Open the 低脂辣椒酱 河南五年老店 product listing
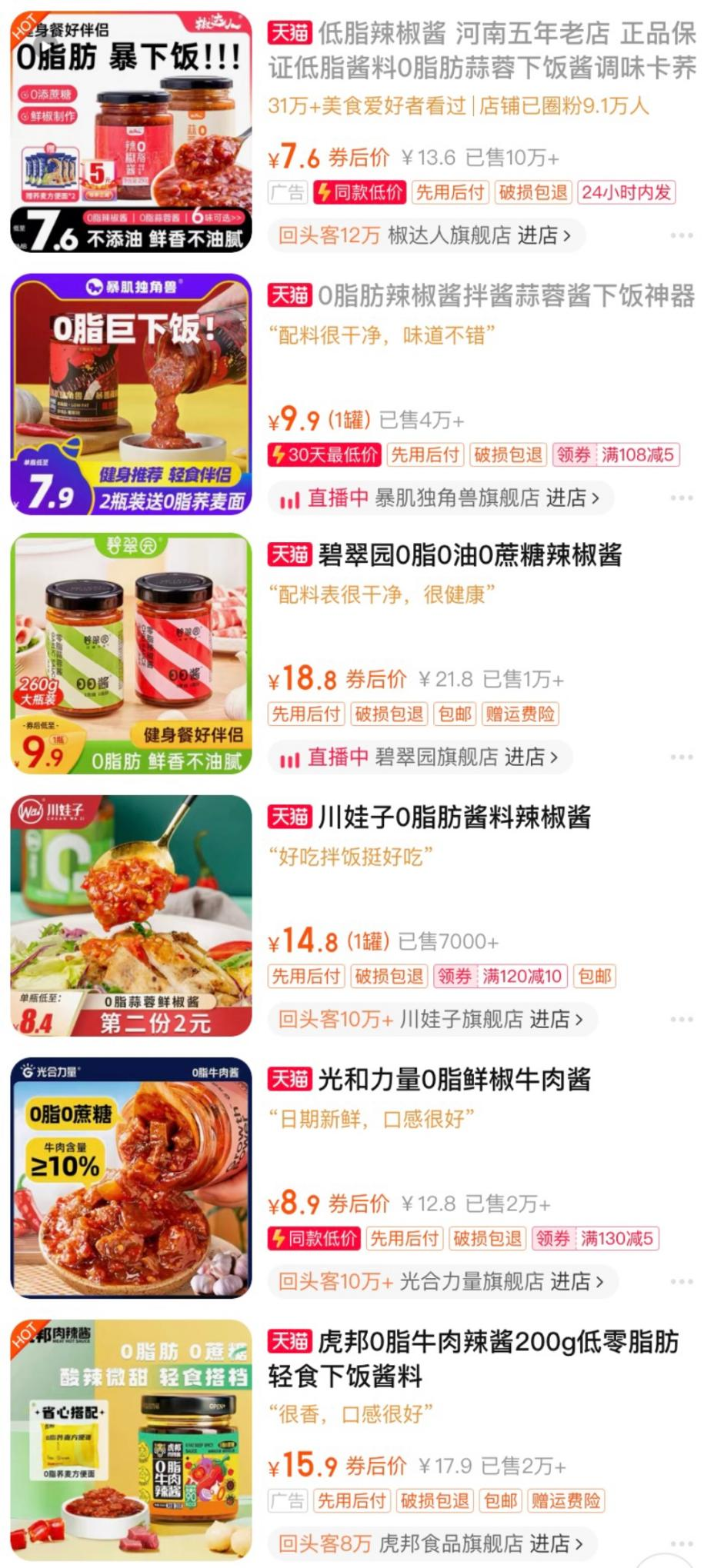 [x=482, y=50]
